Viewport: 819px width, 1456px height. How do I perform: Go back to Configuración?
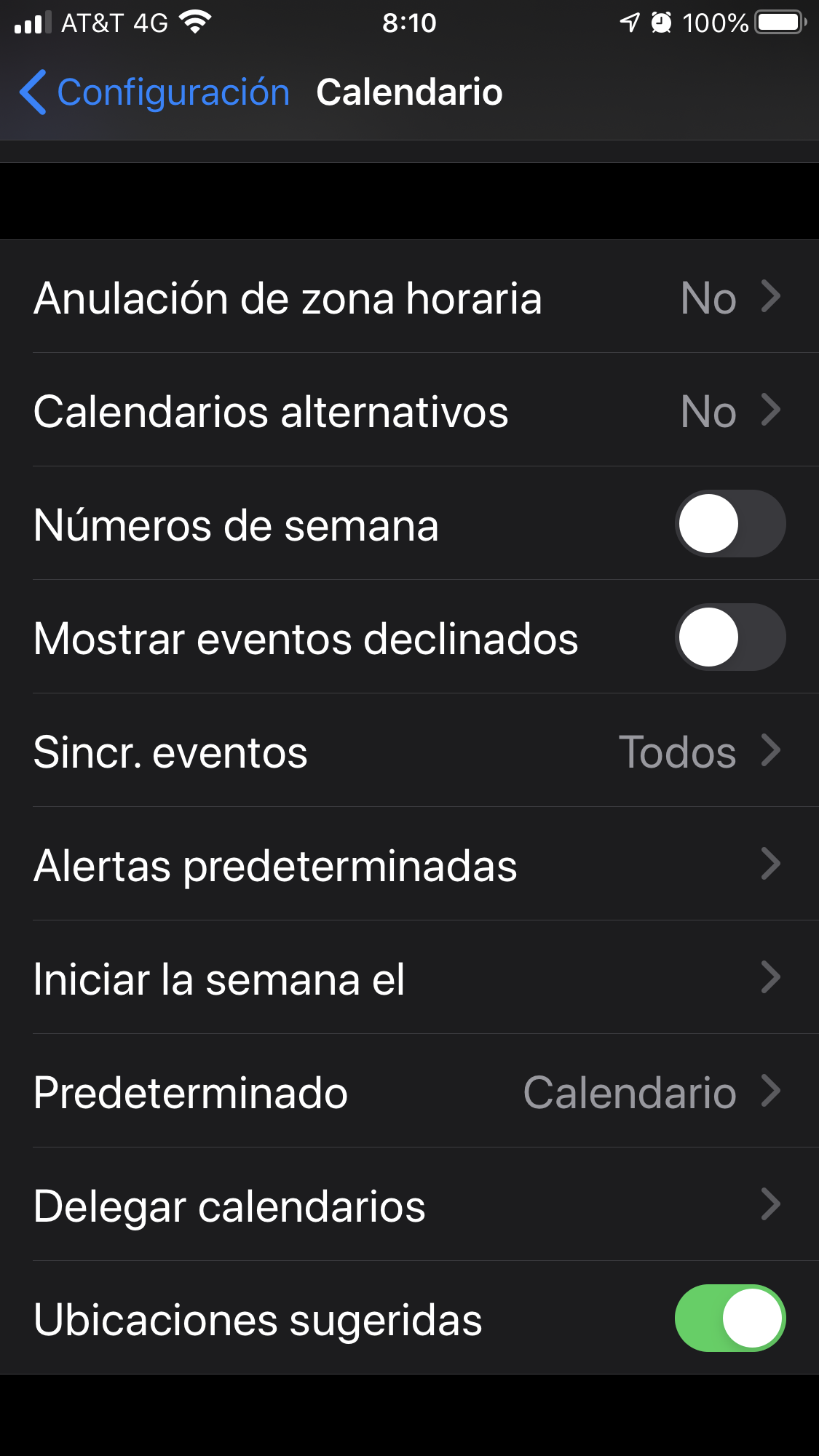(154, 92)
